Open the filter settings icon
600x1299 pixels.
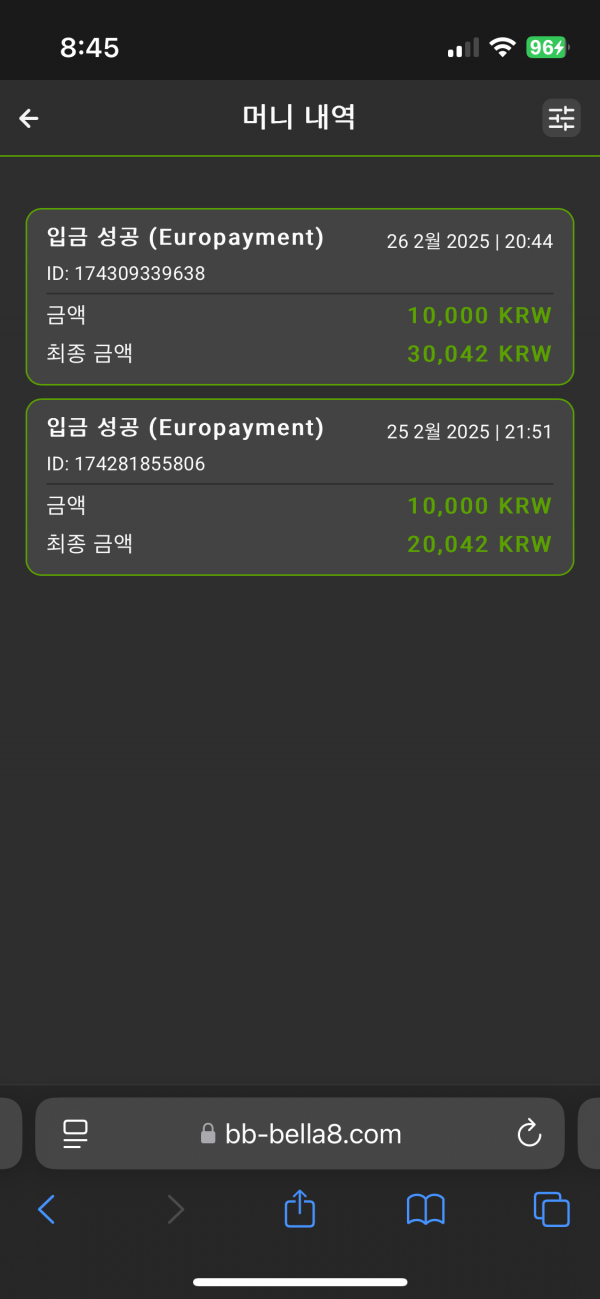561,118
